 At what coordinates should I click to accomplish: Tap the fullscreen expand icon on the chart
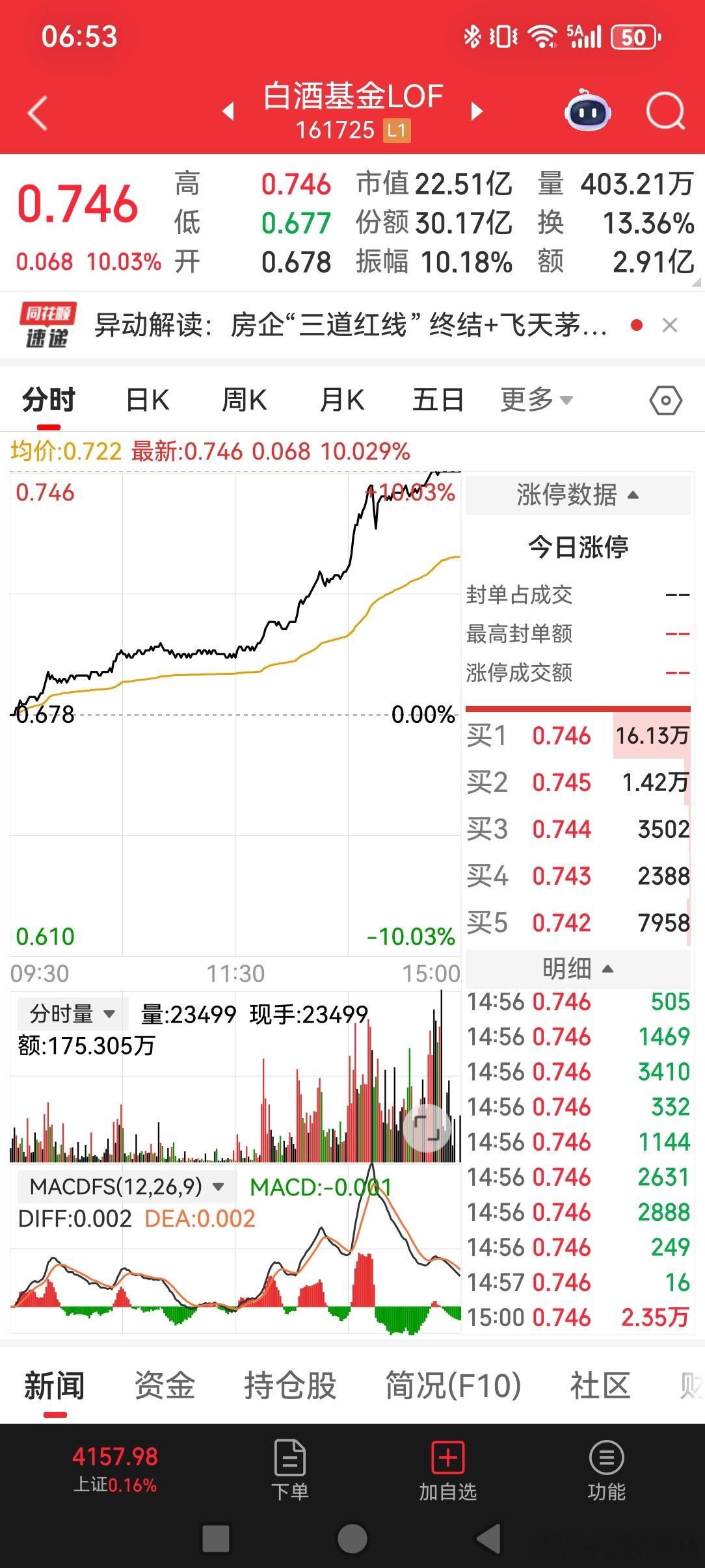coord(429,1128)
